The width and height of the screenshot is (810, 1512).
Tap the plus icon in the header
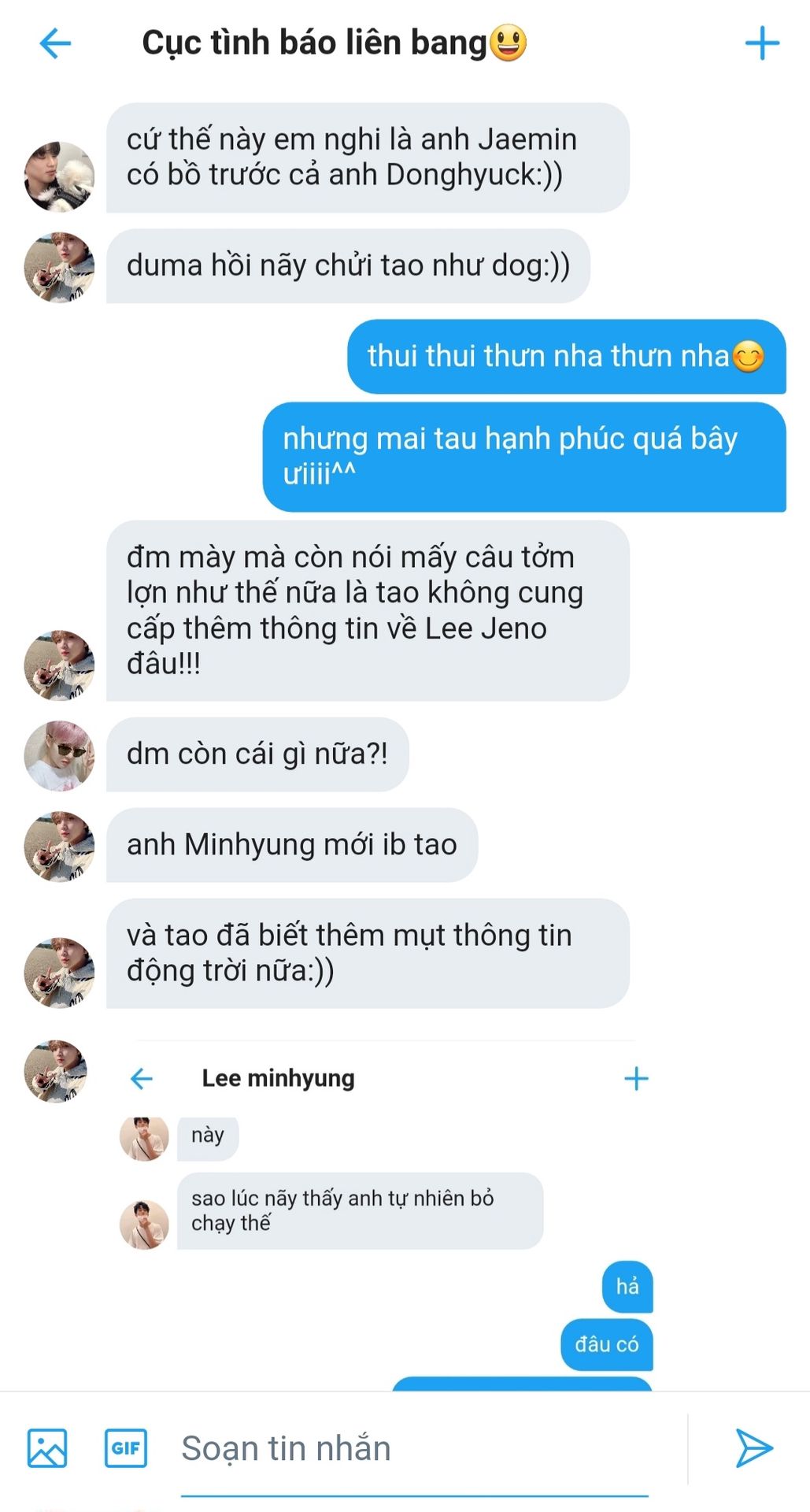[x=761, y=43]
